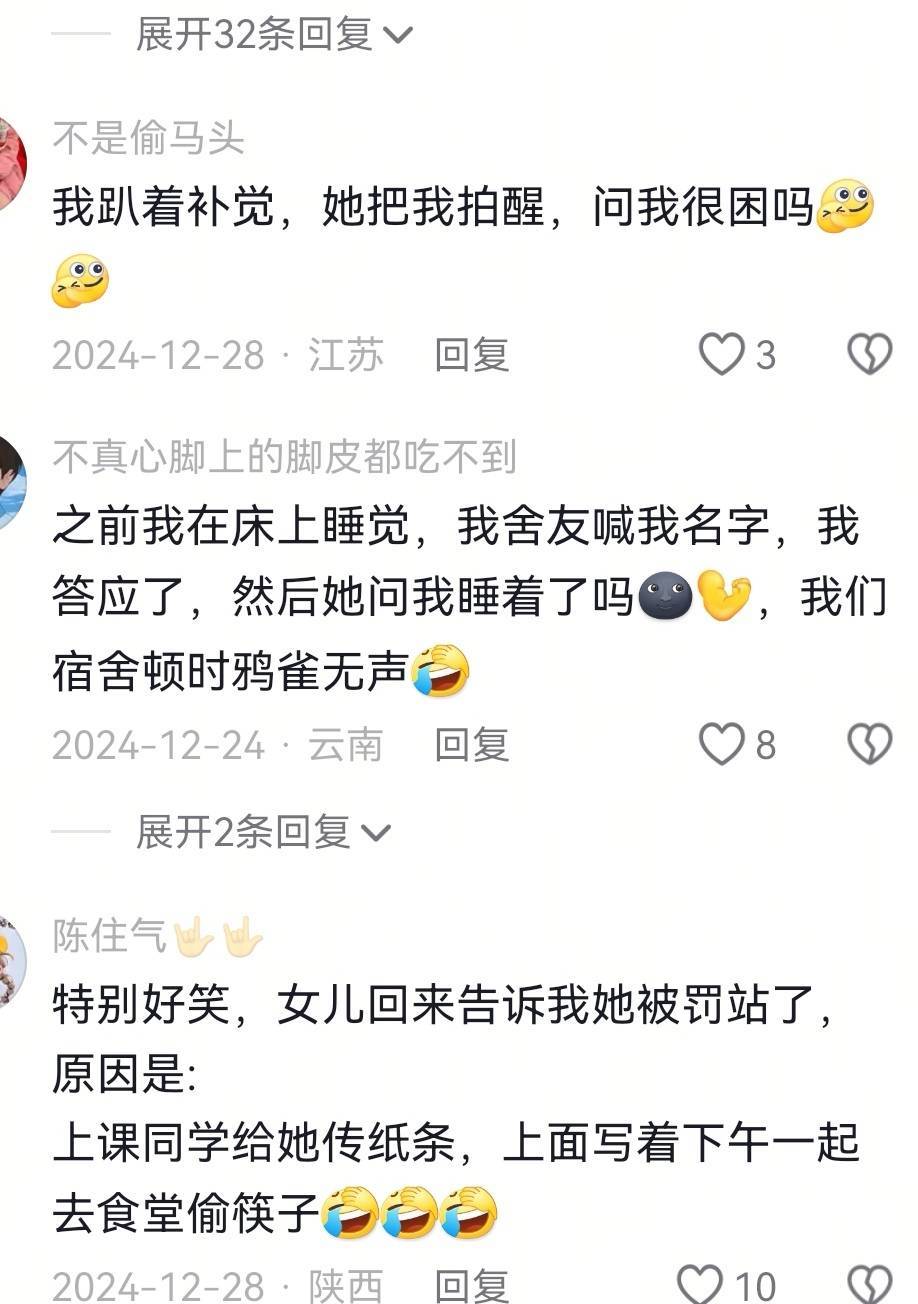Open 不是偷马头's profile via username

coord(148,139)
